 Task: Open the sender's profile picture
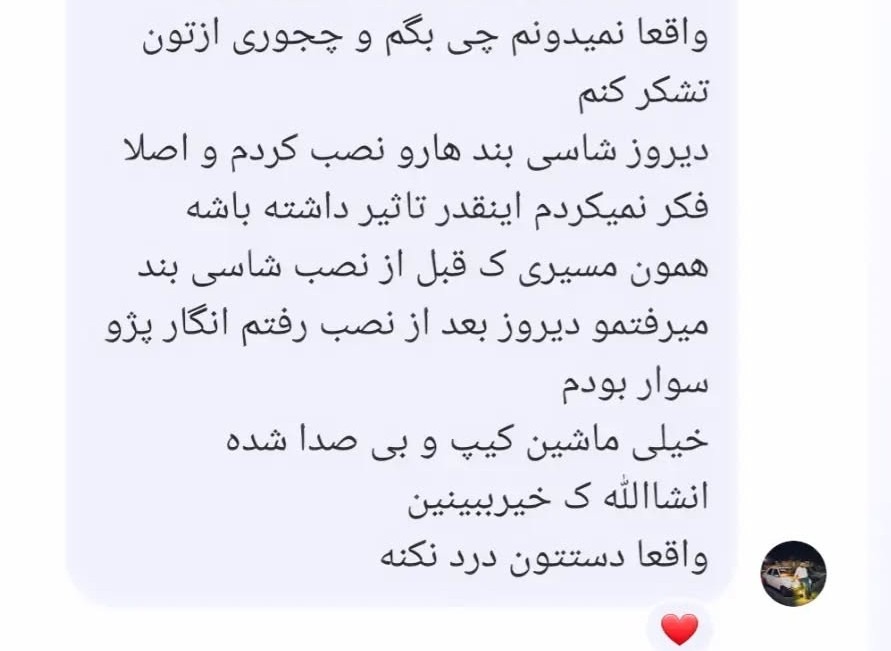coord(793,574)
